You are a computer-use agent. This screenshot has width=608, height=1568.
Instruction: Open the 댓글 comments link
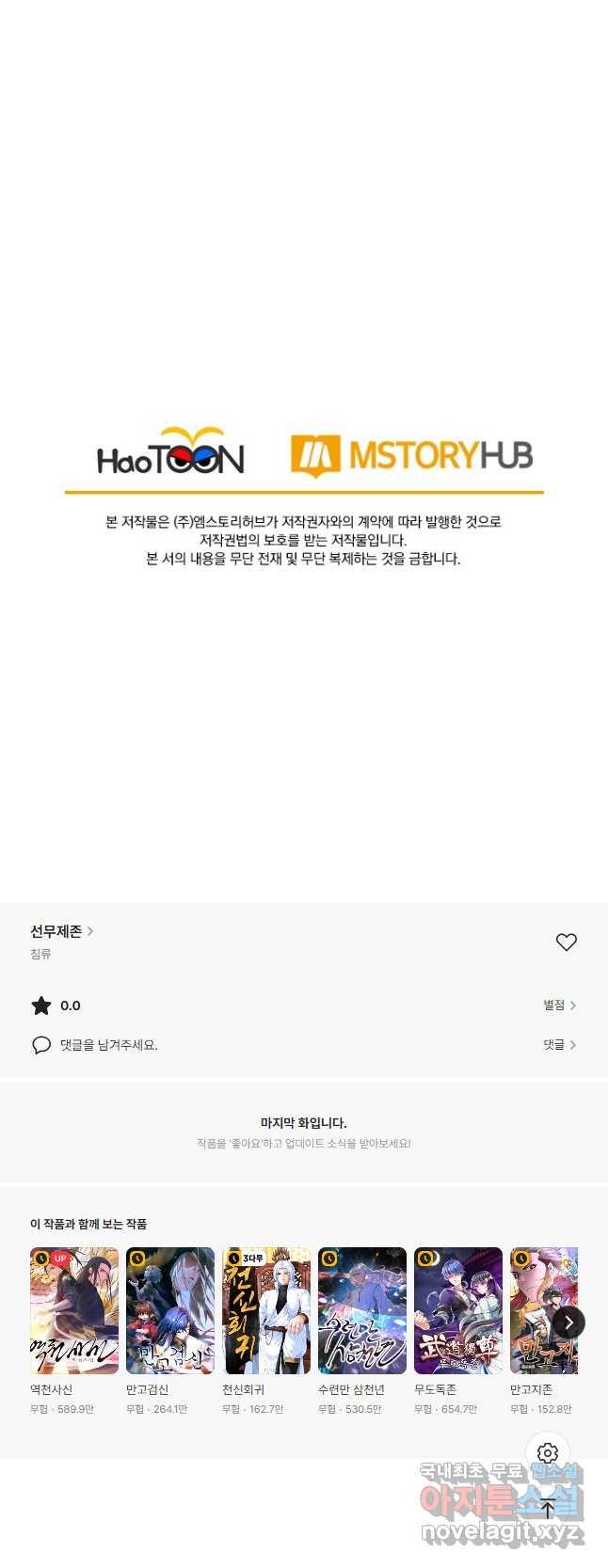point(559,1045)
